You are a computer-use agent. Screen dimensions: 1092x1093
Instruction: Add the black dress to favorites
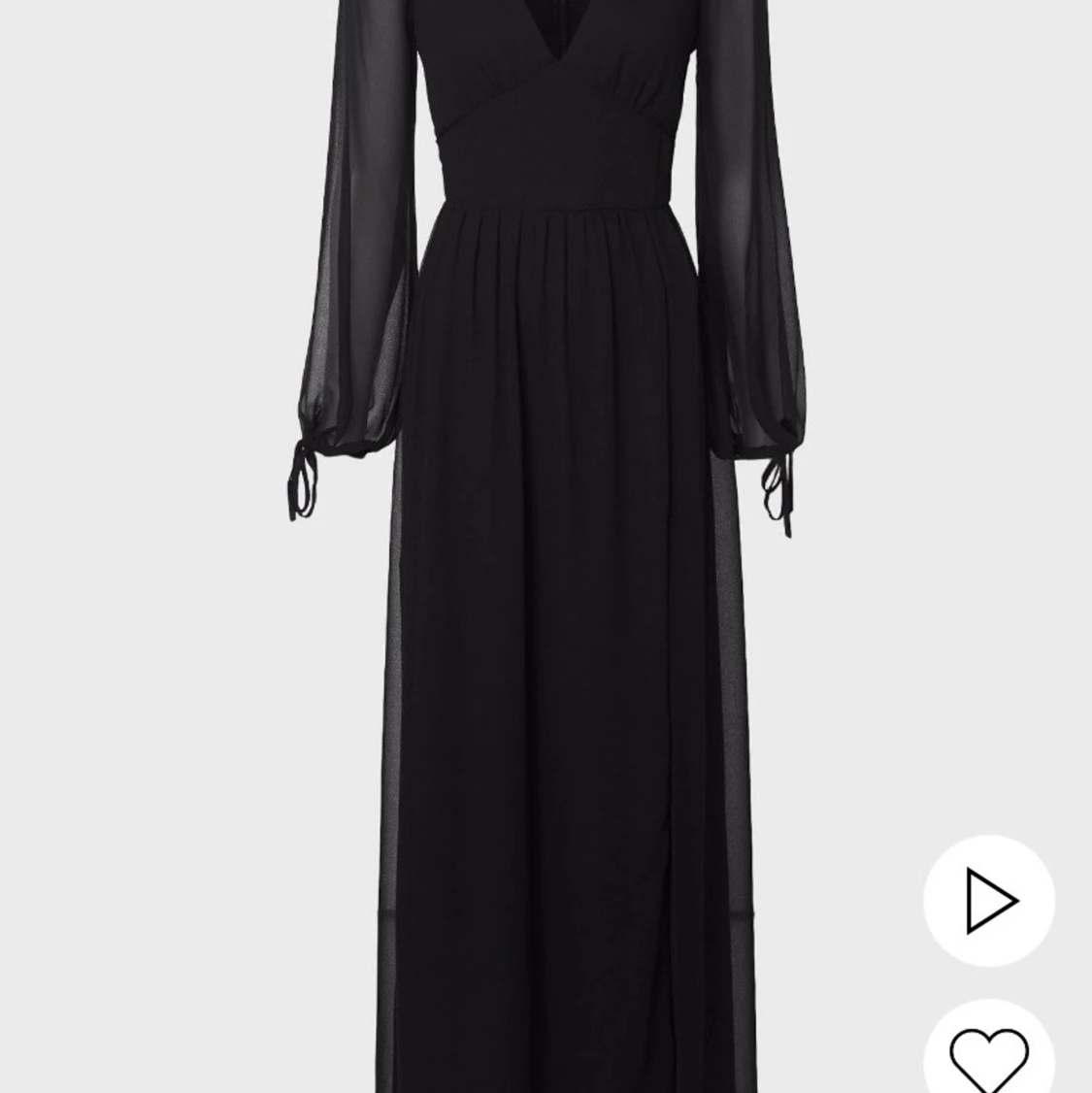click(x=989, y=1055)
